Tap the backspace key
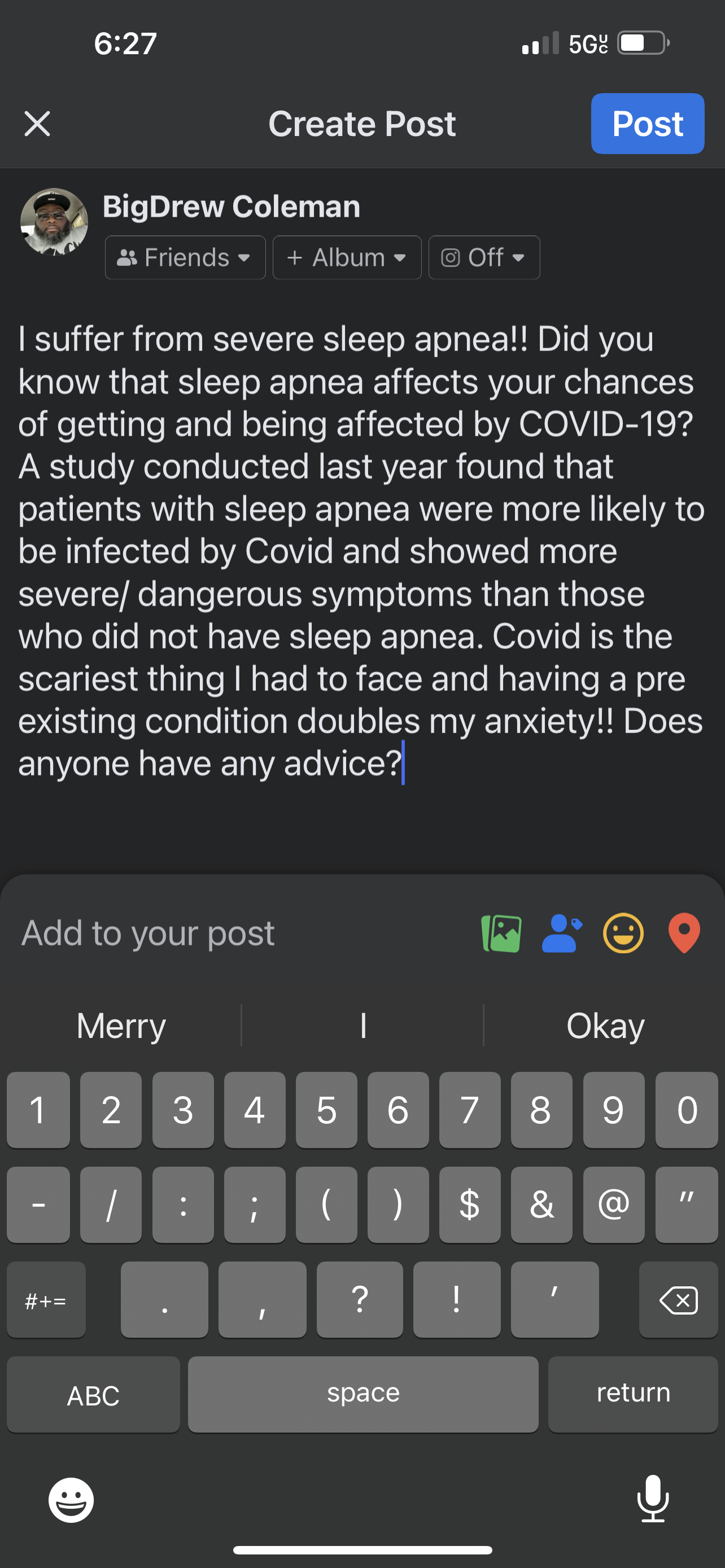The width and height of the screenshot is (725, 1568). pos(678,1300)
